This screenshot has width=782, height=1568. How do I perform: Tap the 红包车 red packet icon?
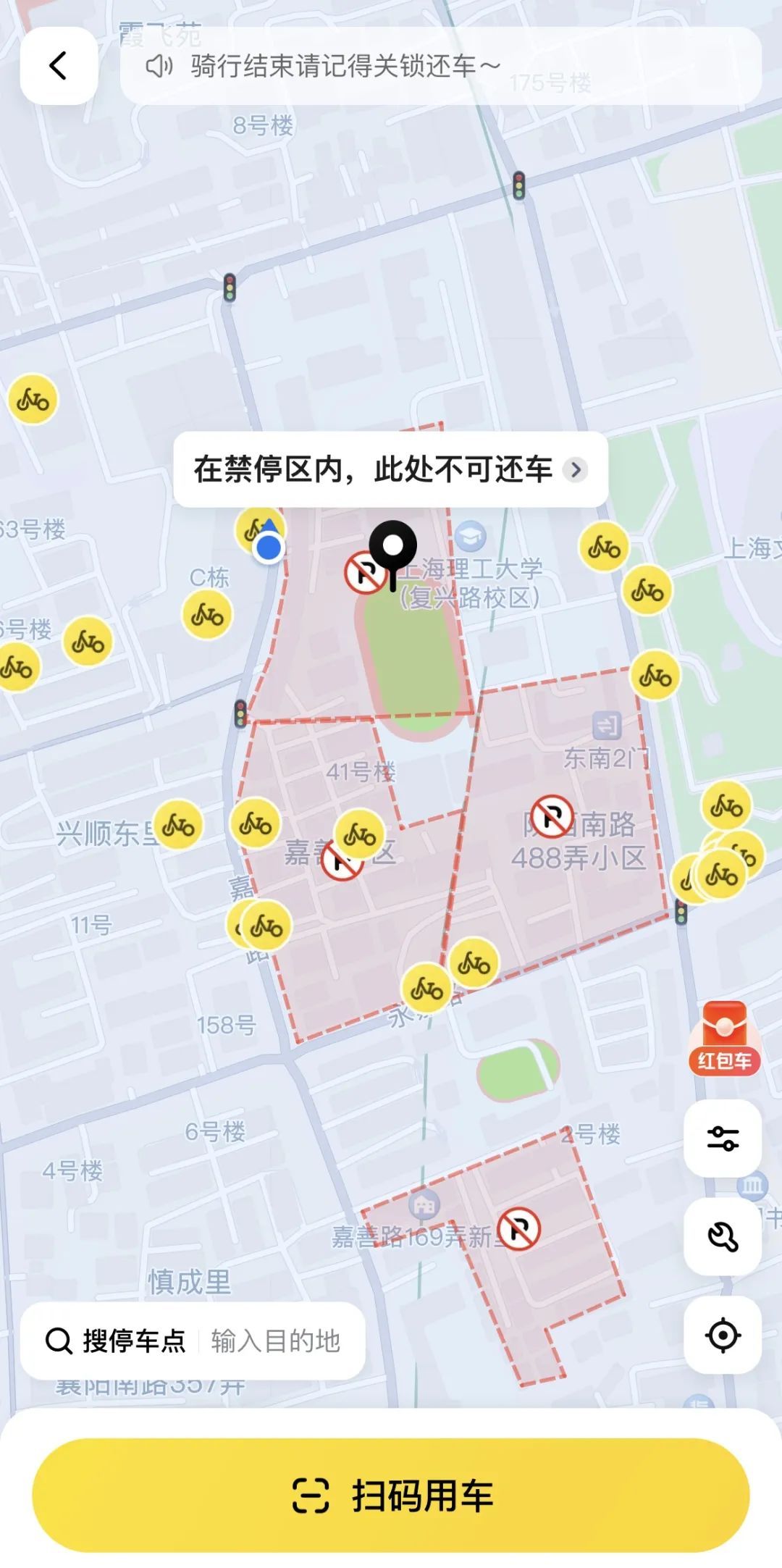click(x=724, y=1037)
